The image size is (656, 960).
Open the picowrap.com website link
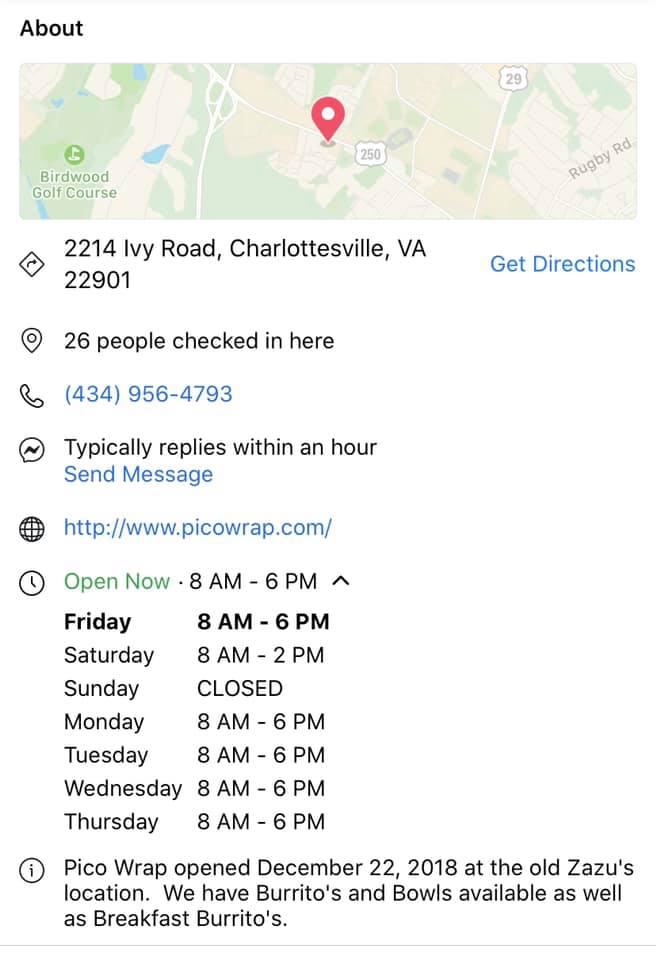(197, 527)
